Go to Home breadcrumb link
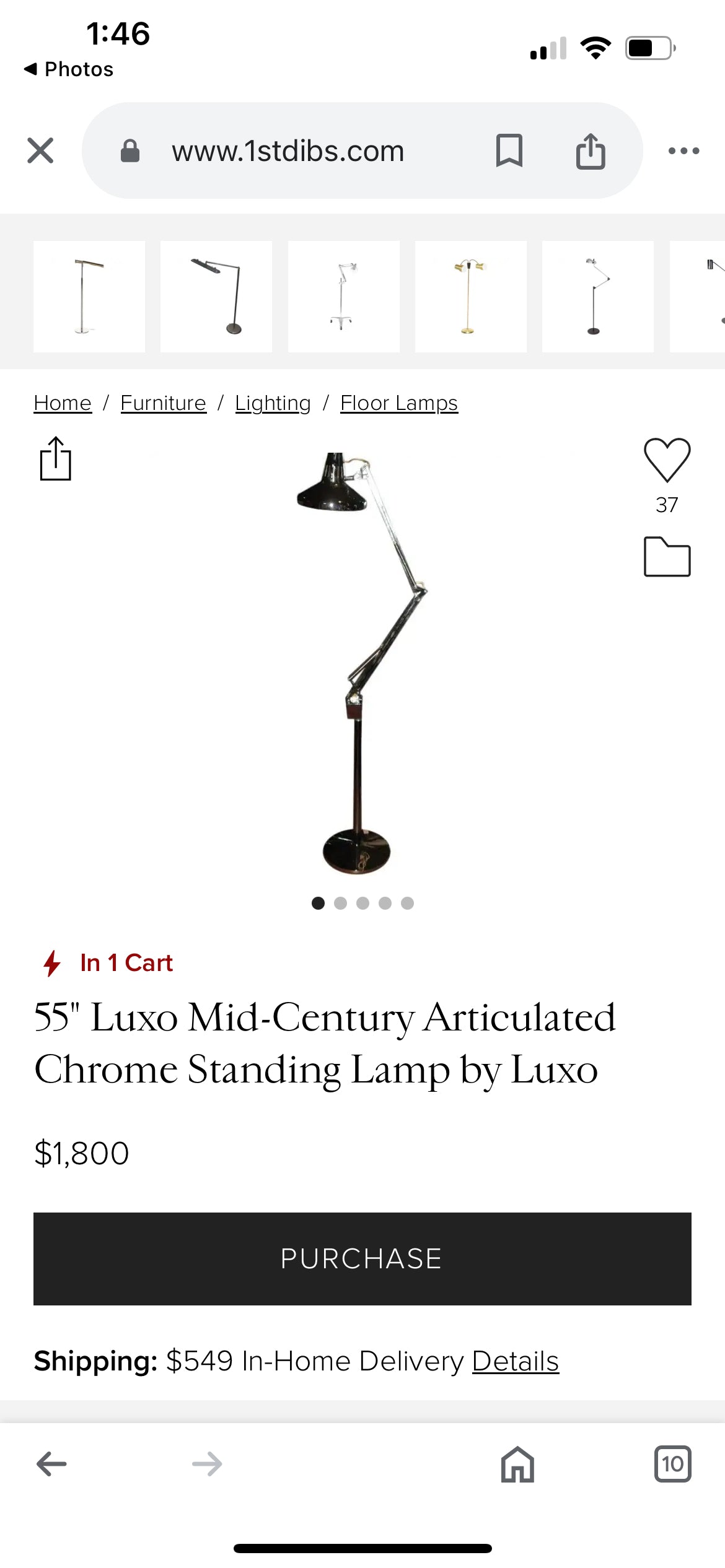 (x=63, y=403)
